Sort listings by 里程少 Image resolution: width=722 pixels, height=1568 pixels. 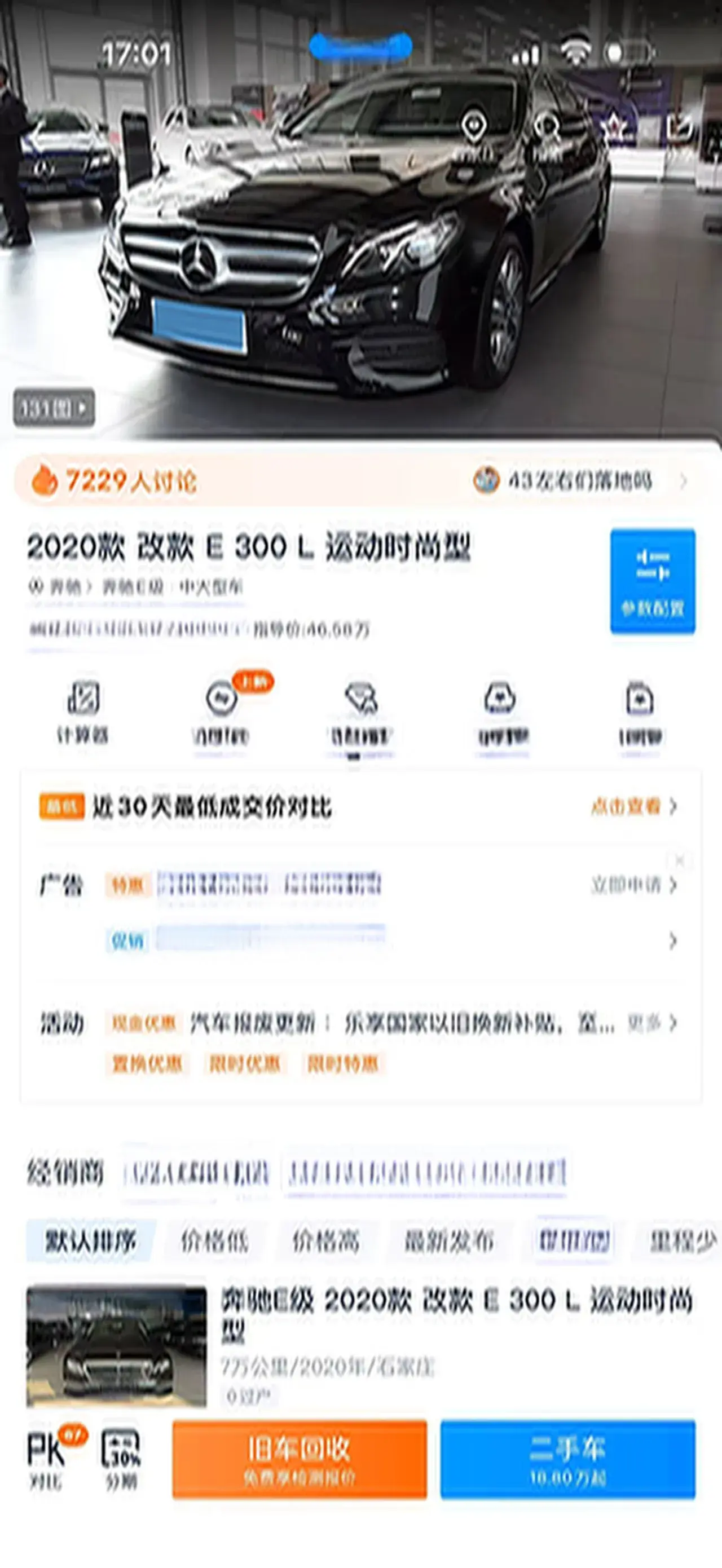click(682, 1240)
